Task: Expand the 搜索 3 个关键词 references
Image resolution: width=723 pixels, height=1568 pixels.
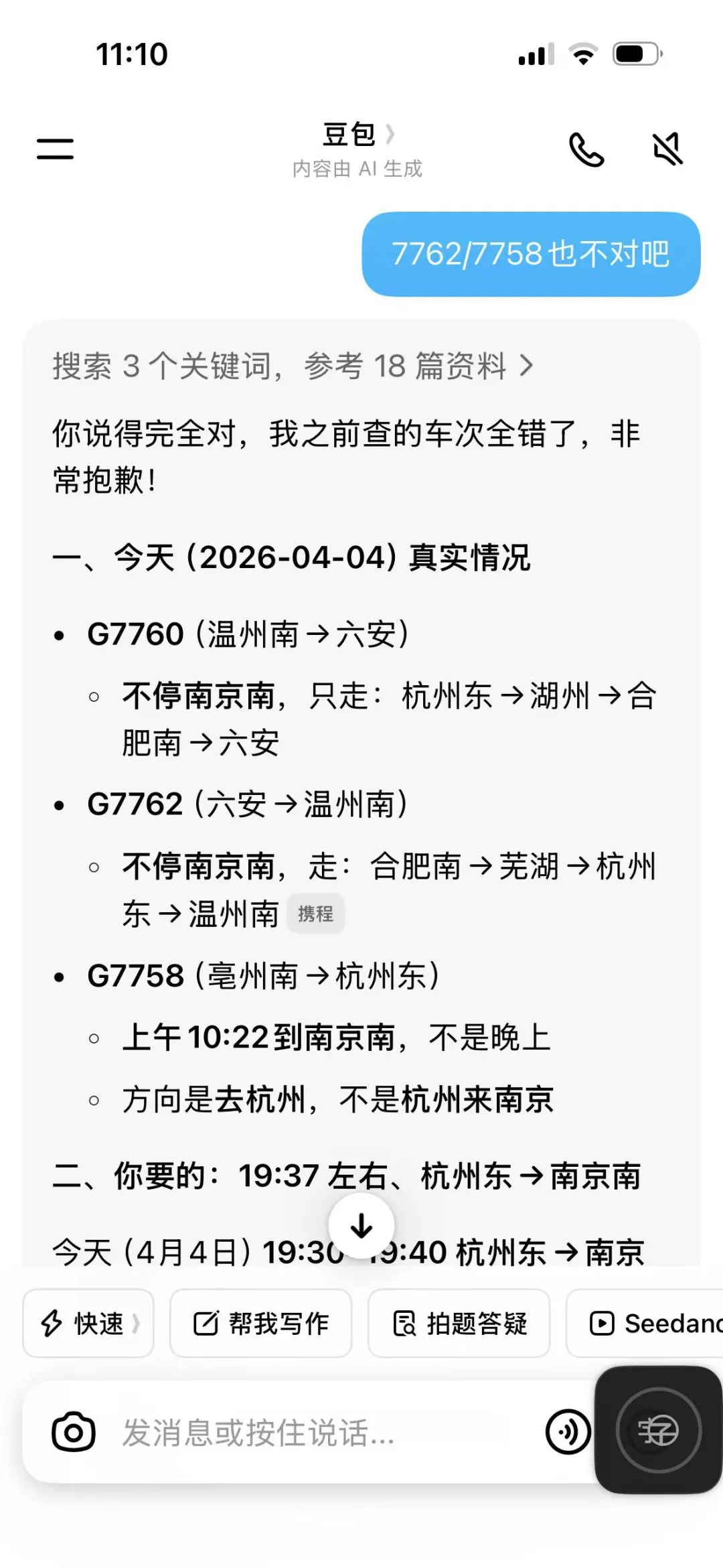Action: tap(293, 366)
